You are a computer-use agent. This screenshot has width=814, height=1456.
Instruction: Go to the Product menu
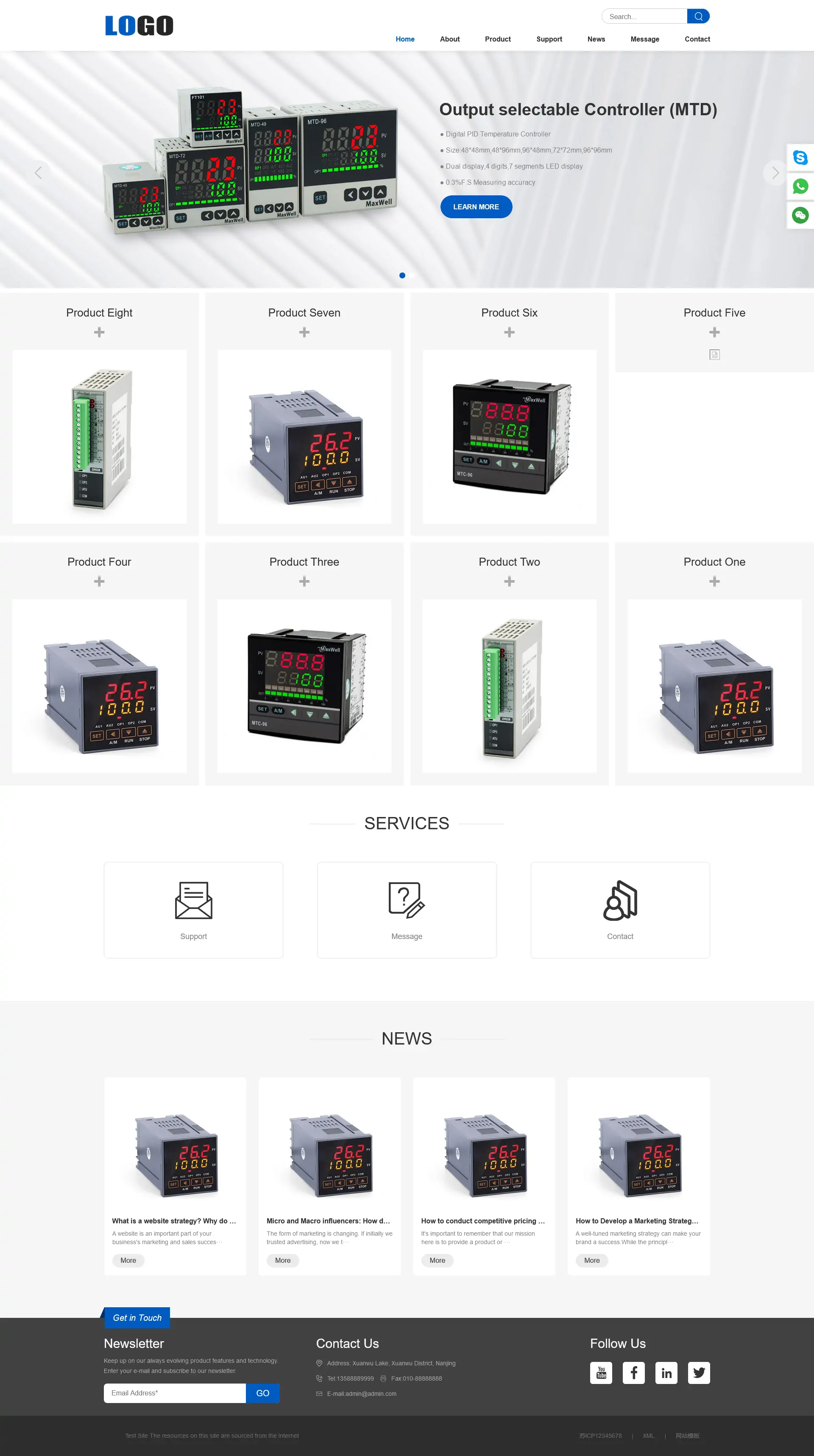[x=497, y=39]
